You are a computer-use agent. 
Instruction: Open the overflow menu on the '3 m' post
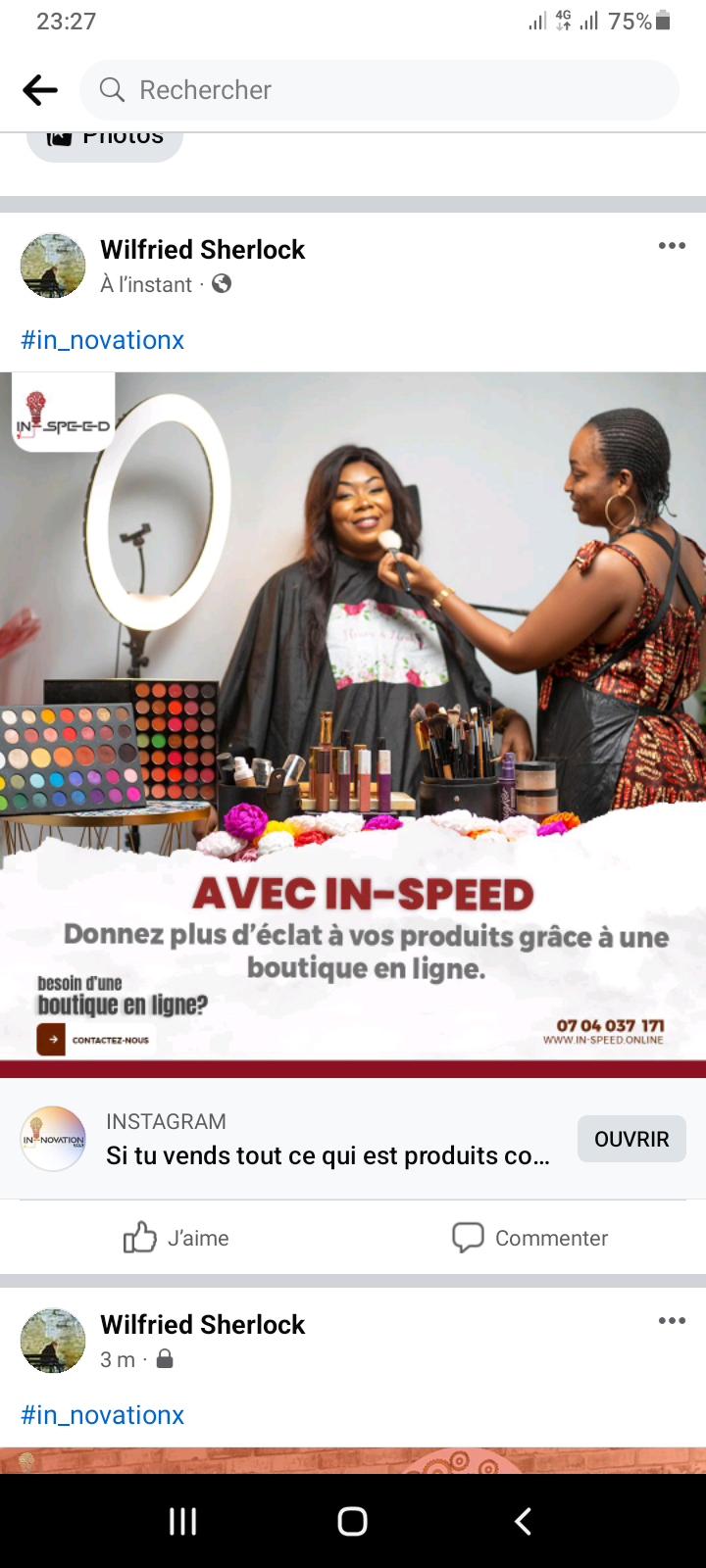(672, 1321)
